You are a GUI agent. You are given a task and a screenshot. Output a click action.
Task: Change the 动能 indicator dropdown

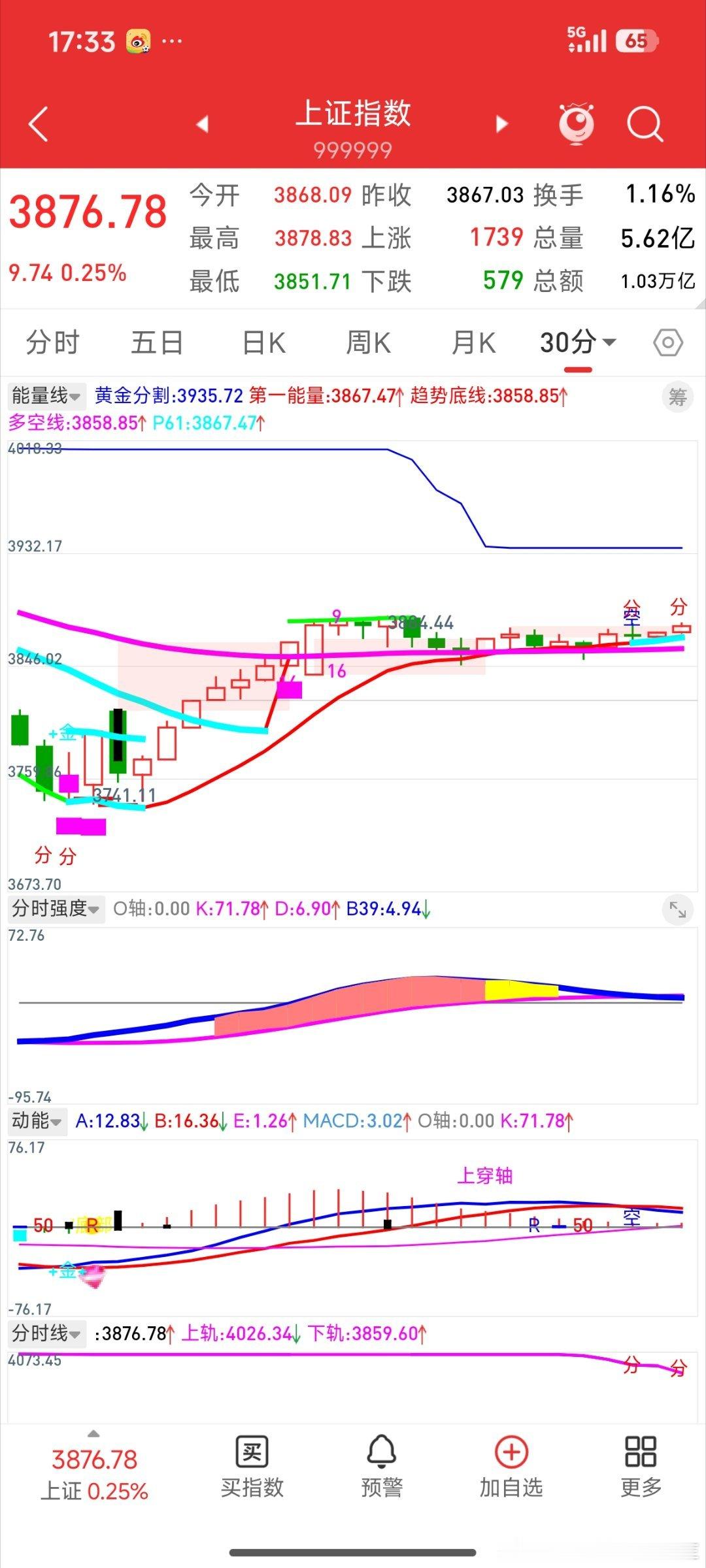pyautogui.click(x=37, y=1121)
